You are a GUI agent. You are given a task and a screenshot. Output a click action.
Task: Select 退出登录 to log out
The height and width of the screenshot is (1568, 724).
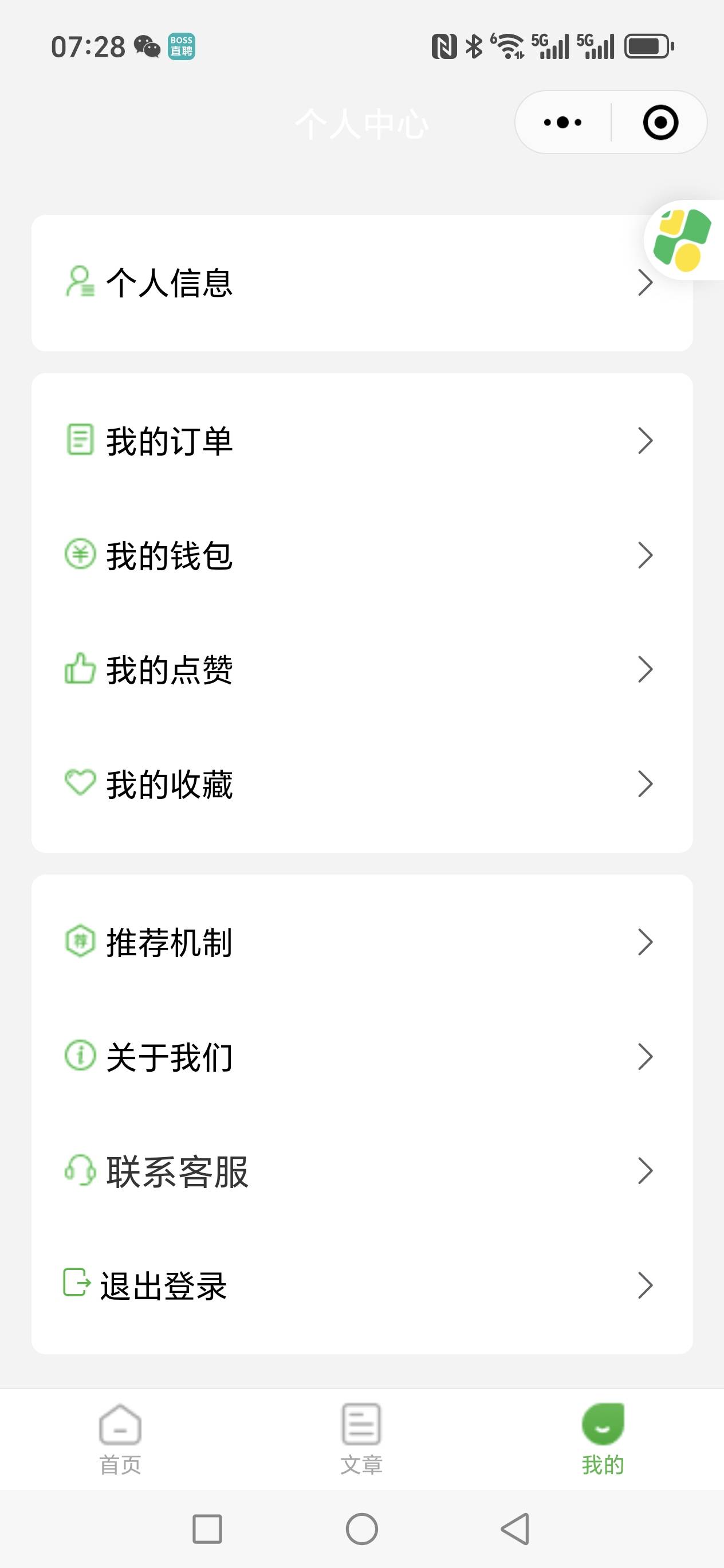click(361, 1285)
